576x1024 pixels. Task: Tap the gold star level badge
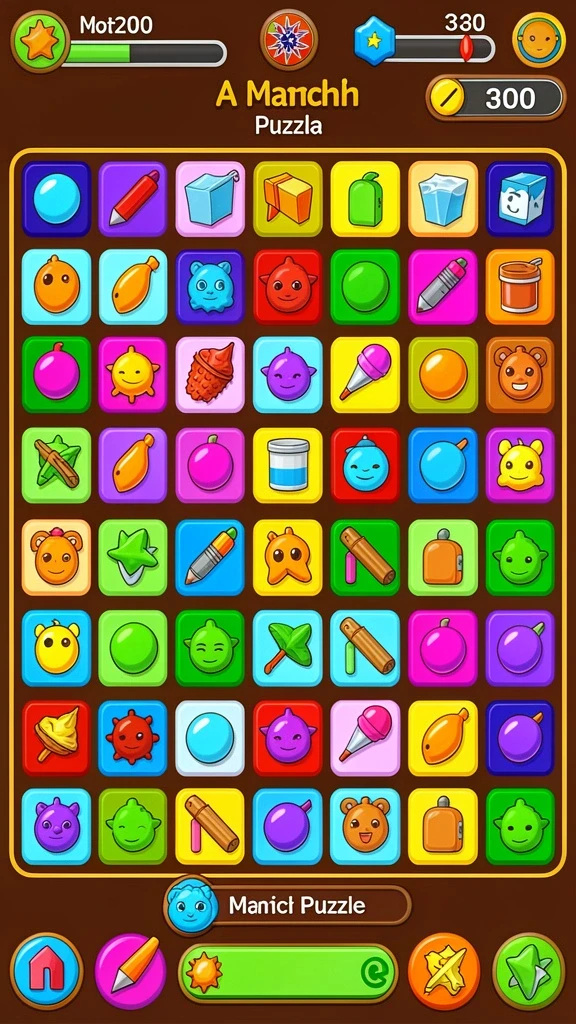click(40, 40)
